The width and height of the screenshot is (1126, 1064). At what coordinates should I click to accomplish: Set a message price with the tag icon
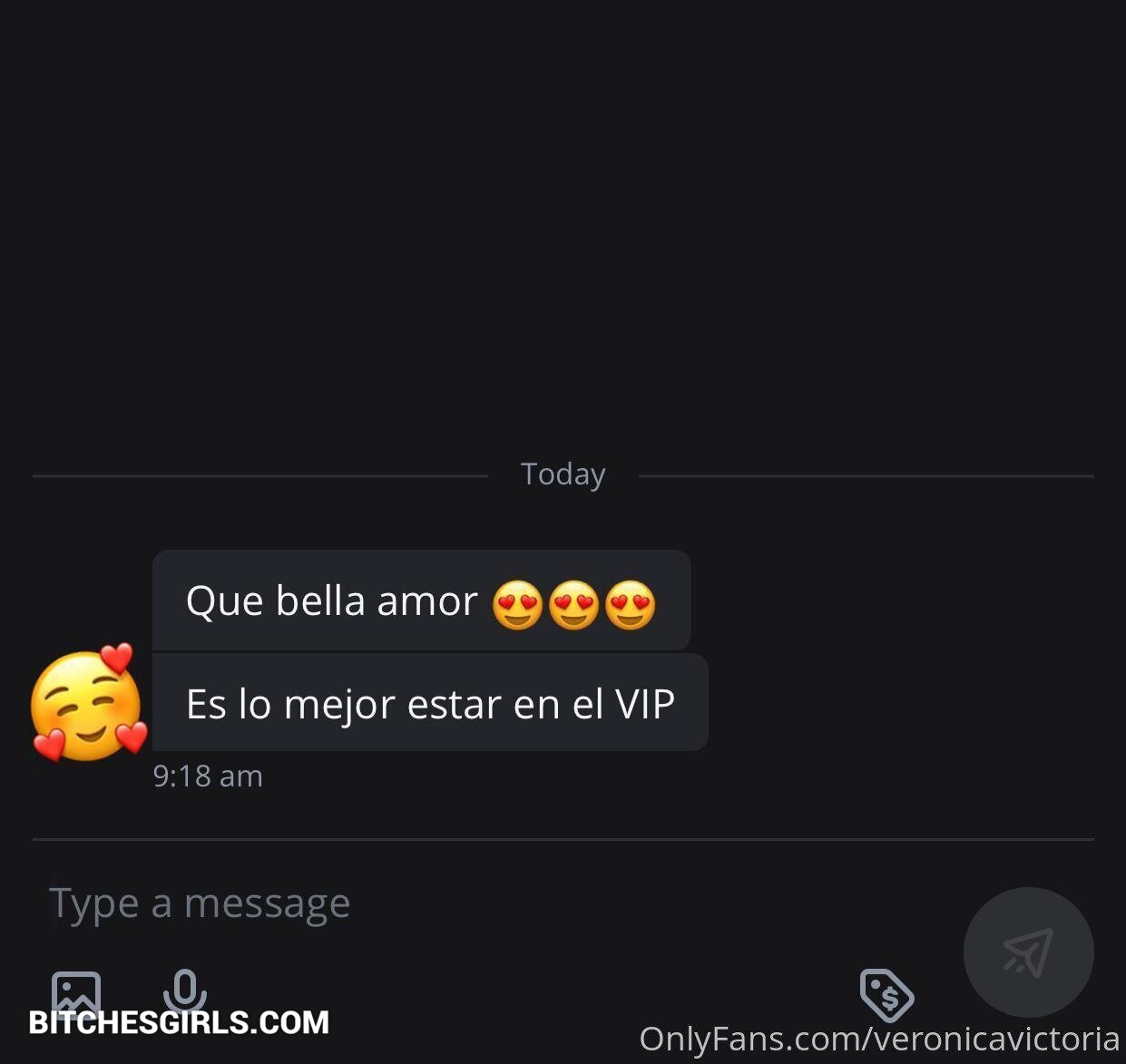886,994
